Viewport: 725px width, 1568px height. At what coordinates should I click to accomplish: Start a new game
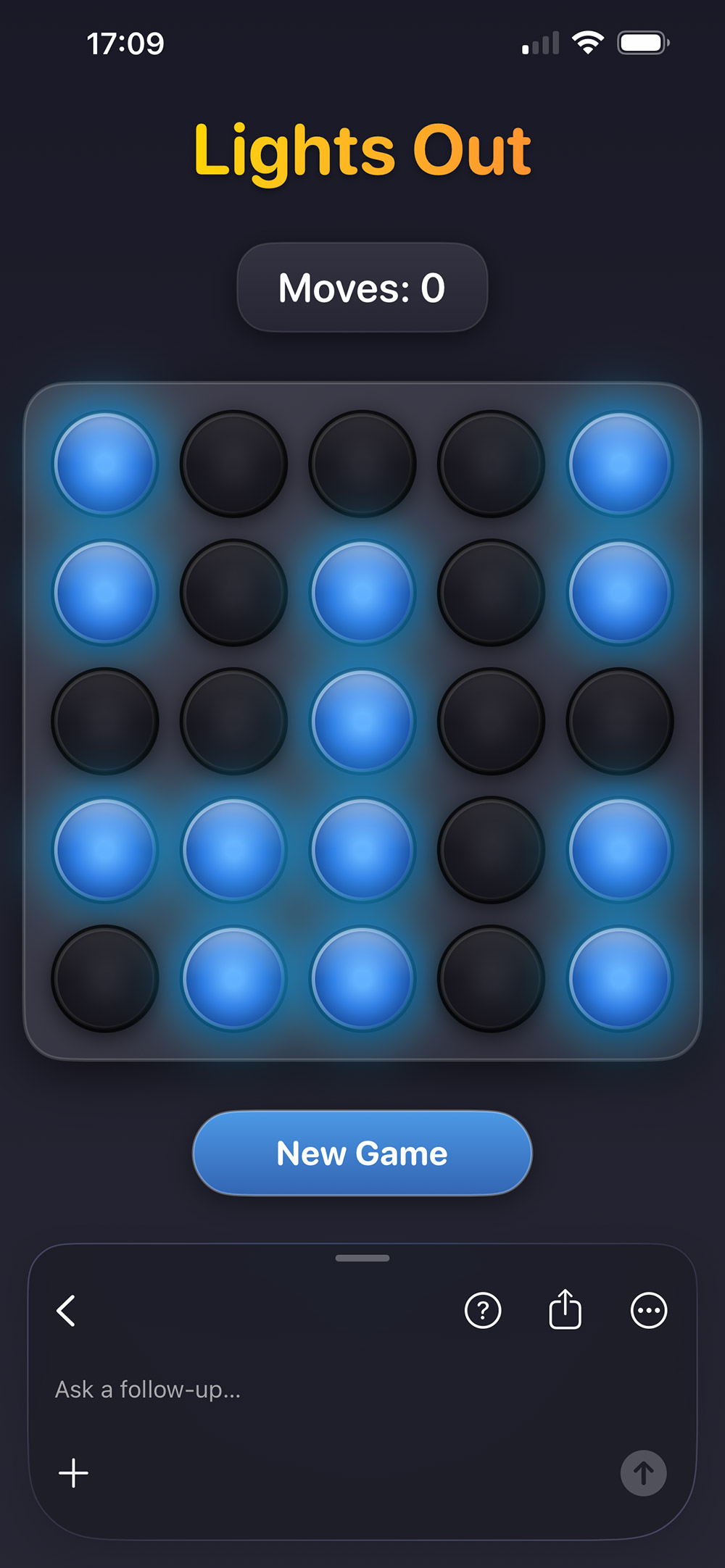pyautogui.click(x=362, y=1153)
